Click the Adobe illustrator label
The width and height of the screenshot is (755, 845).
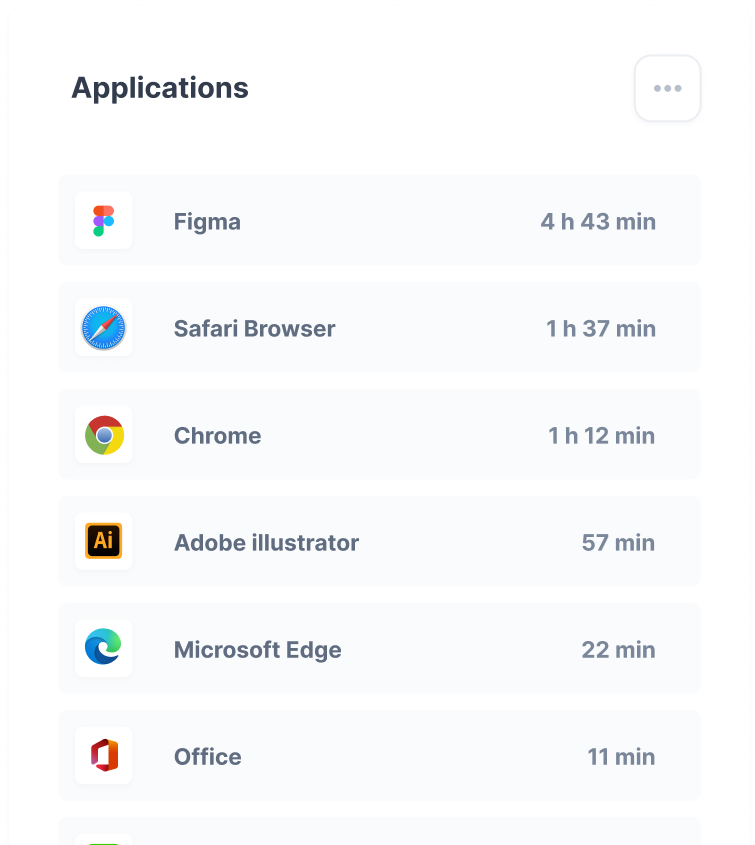266,542
